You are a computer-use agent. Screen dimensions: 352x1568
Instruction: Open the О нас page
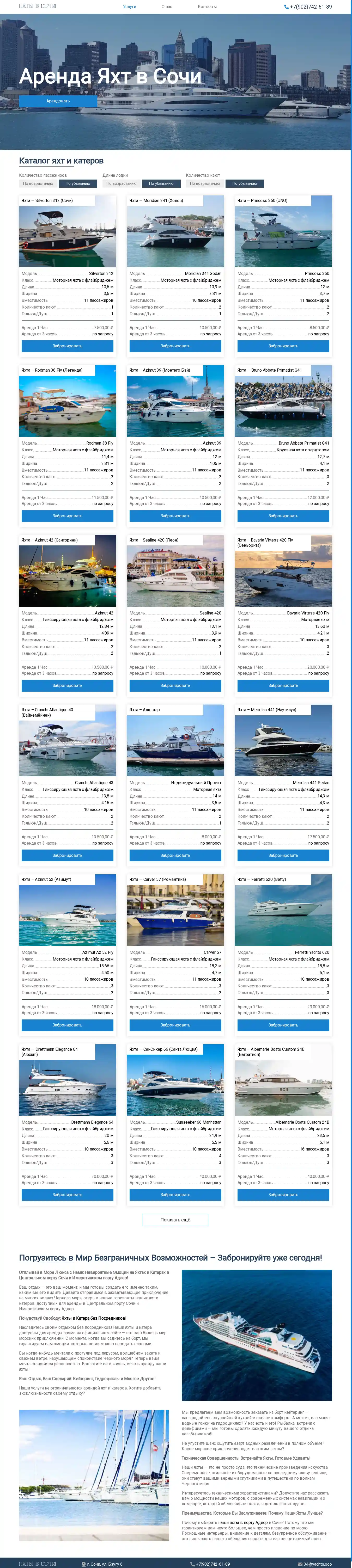tap(166, 7)
